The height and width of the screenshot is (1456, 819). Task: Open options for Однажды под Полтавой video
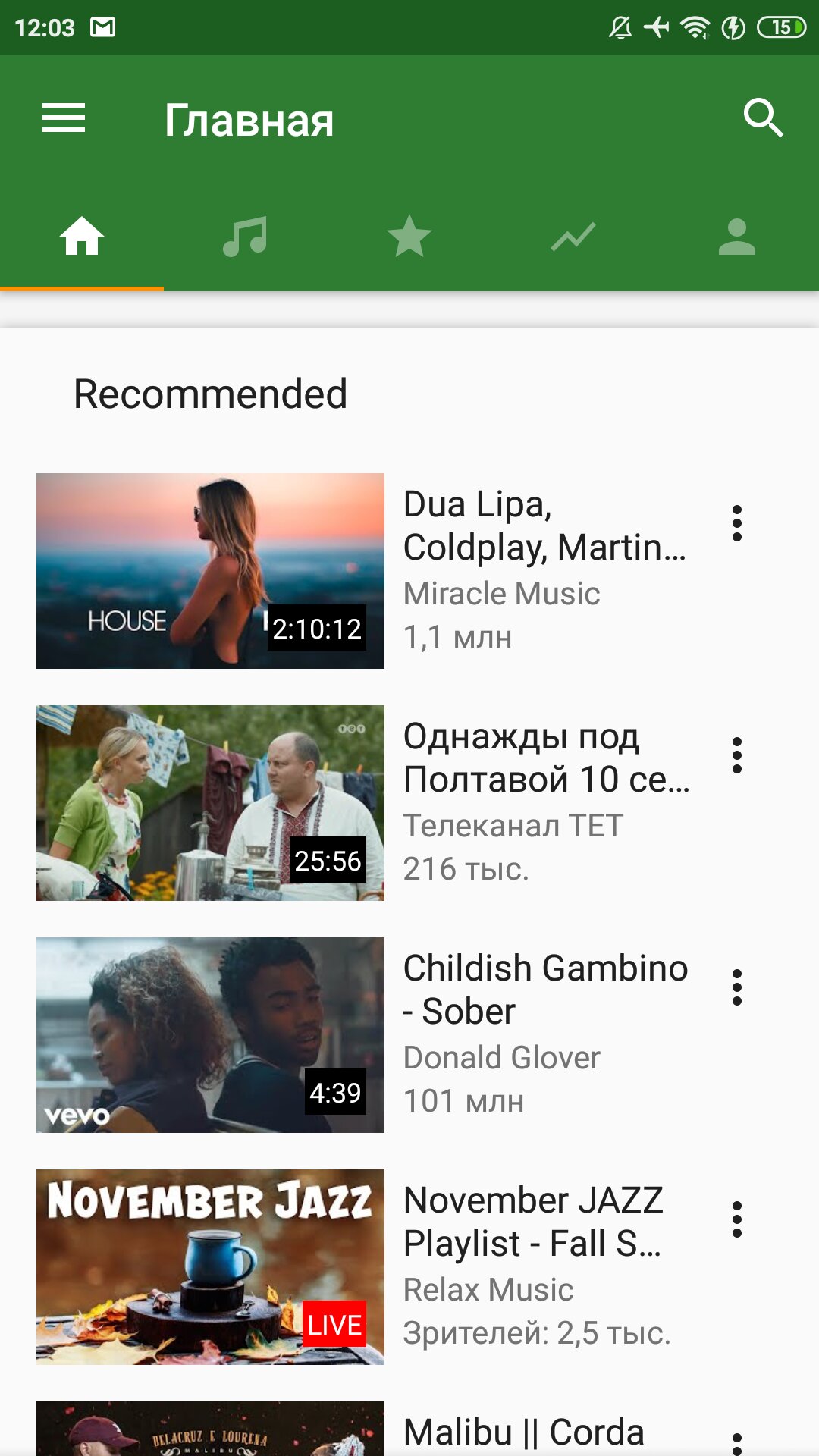(736, 755)
